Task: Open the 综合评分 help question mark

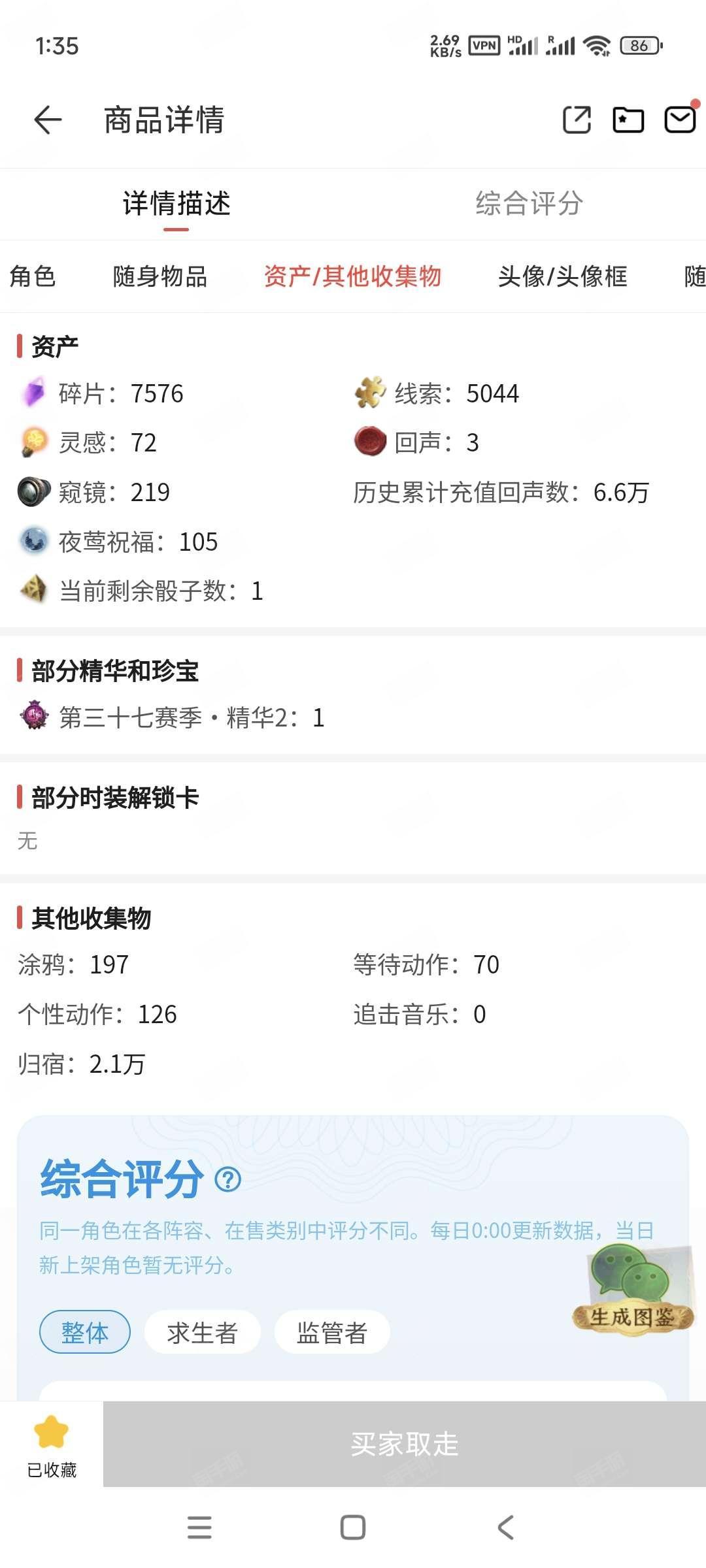Action: [x=228, y=1179]
